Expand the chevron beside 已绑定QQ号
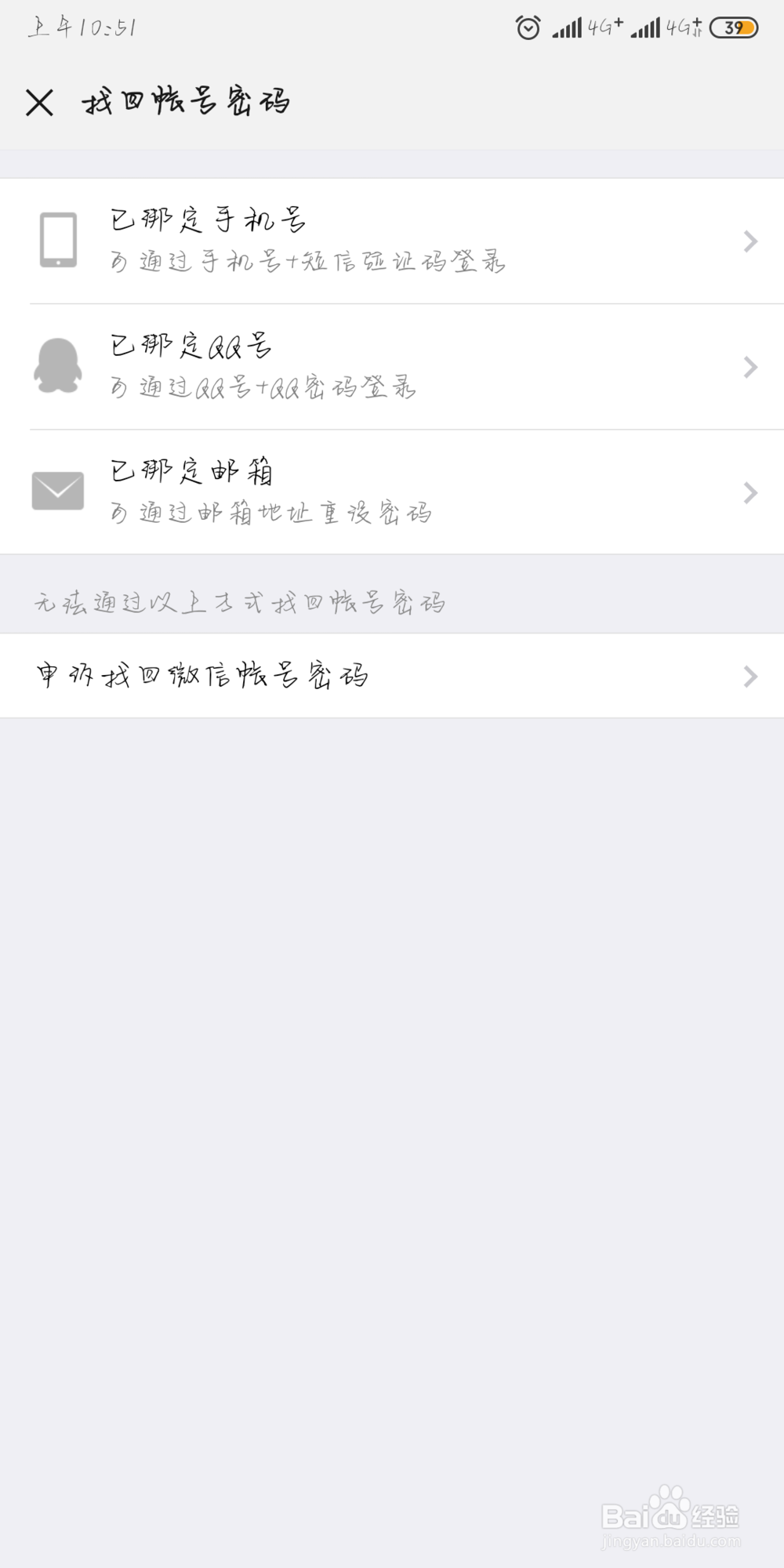Image resolution: width=784 pixels, height=1568 pixels. coord(750,365)
